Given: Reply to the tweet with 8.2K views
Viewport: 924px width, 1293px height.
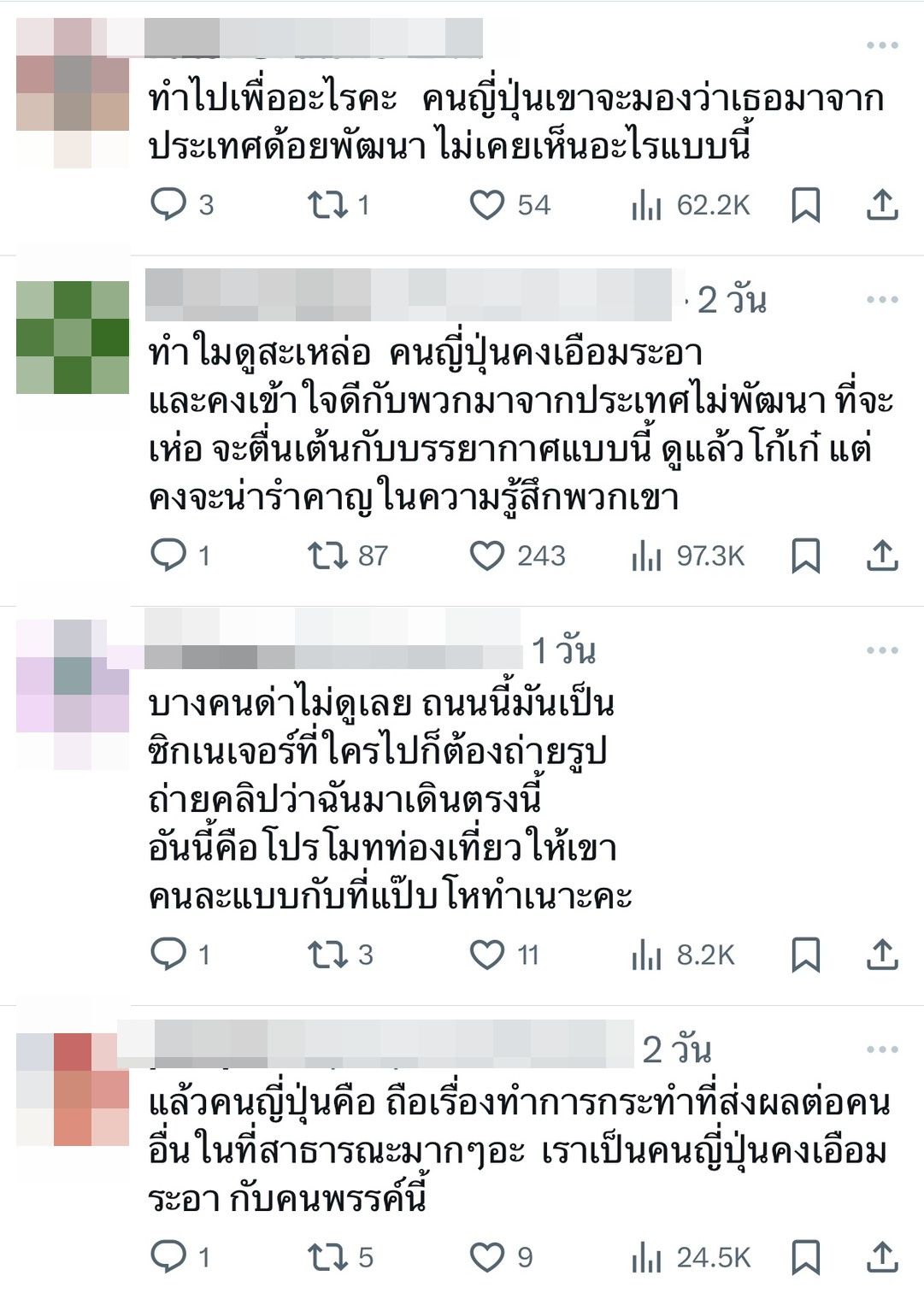Looking at the screenshot, I should click(x=168, y=955).
